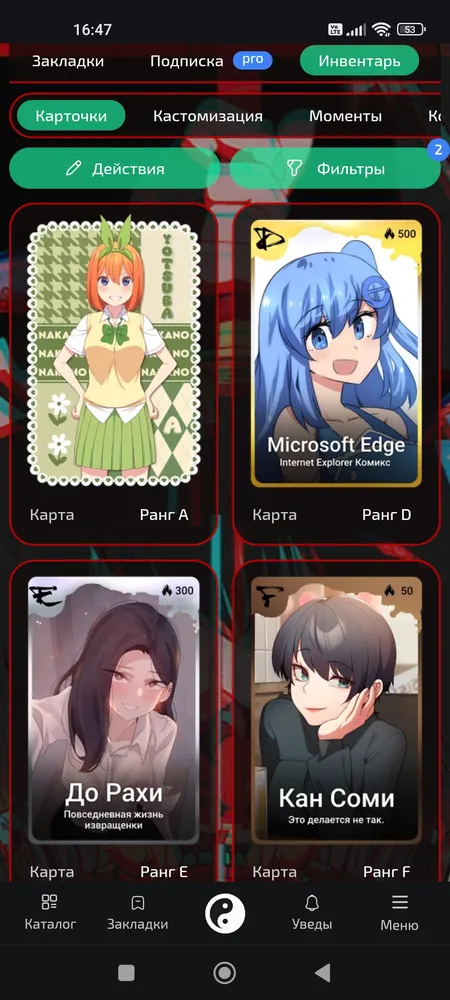The width and height of the screenshot is (450, 1000).
Task: Open the Microsoft Edge card
Action: pos(337,374)
